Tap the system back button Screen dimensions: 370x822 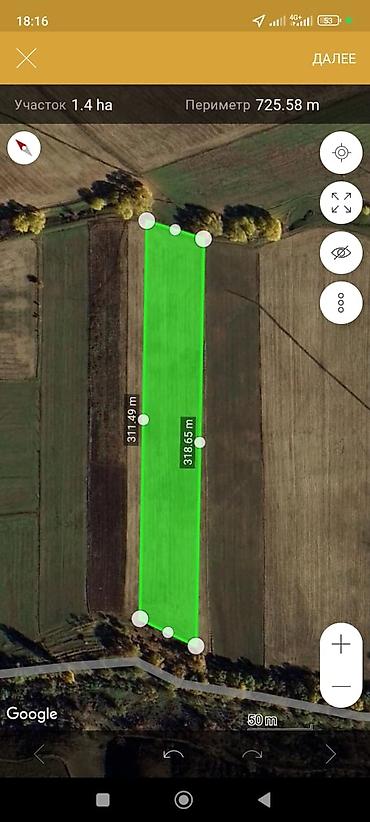pyautogui.click(x=265, y=799)
